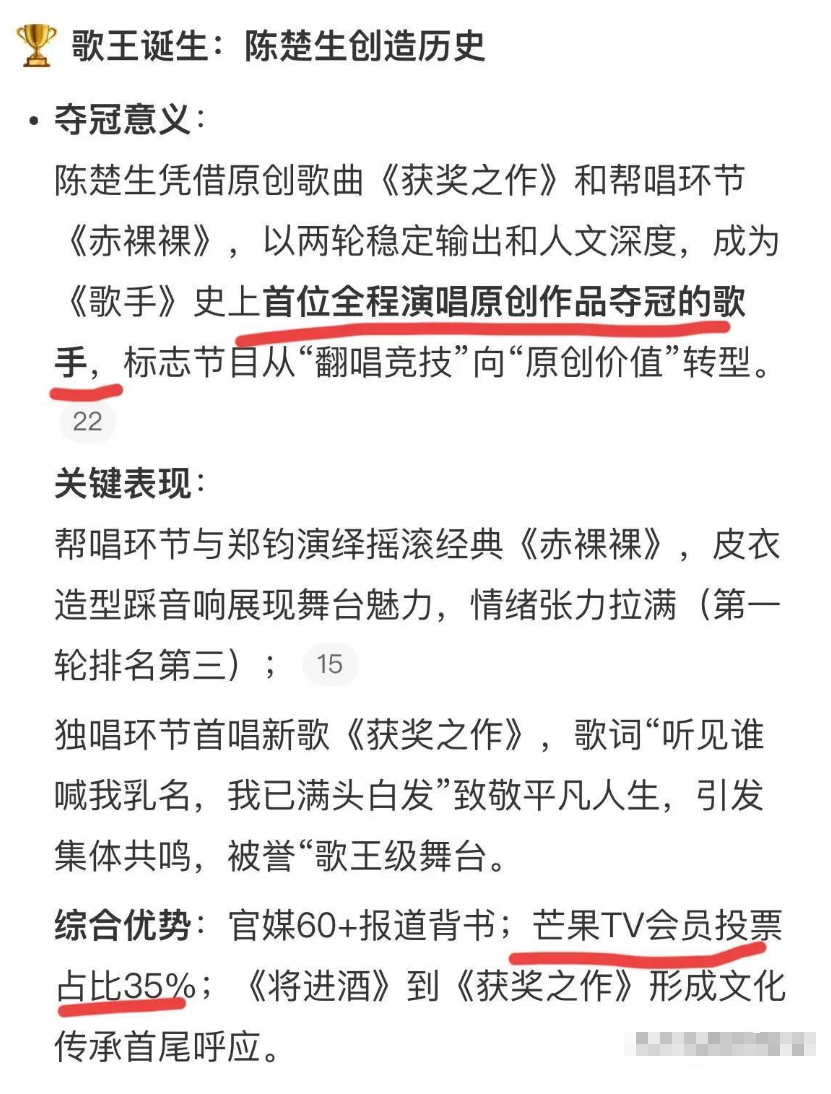Open citation reference 22
Screen dimensions: 831x1094
87,421
